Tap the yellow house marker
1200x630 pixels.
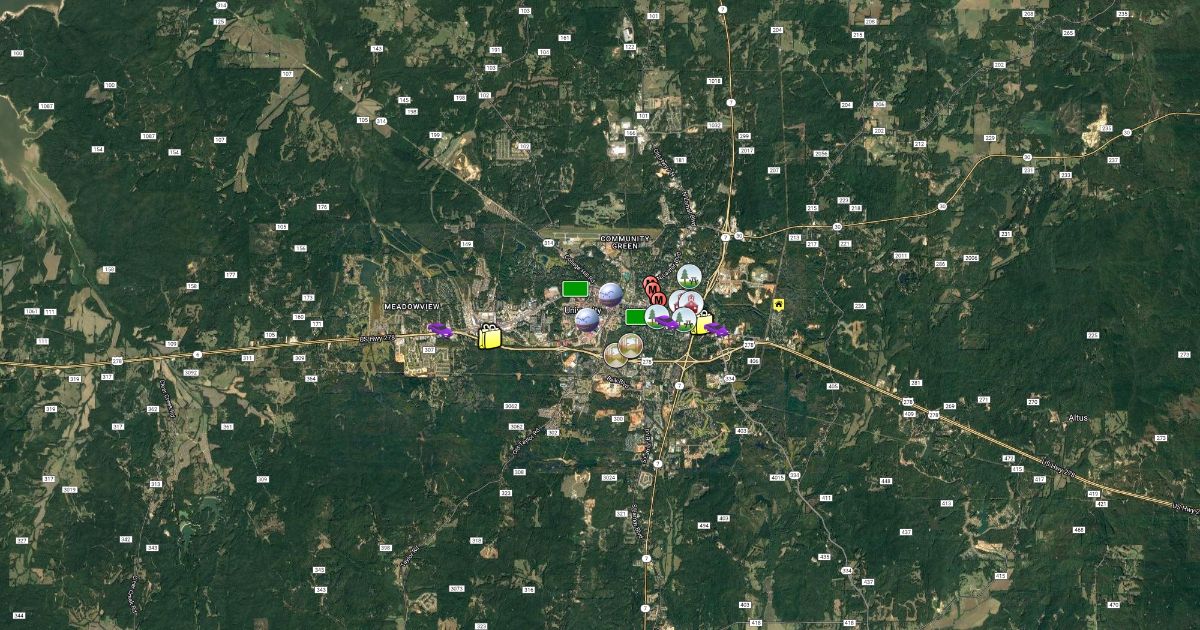778,305
